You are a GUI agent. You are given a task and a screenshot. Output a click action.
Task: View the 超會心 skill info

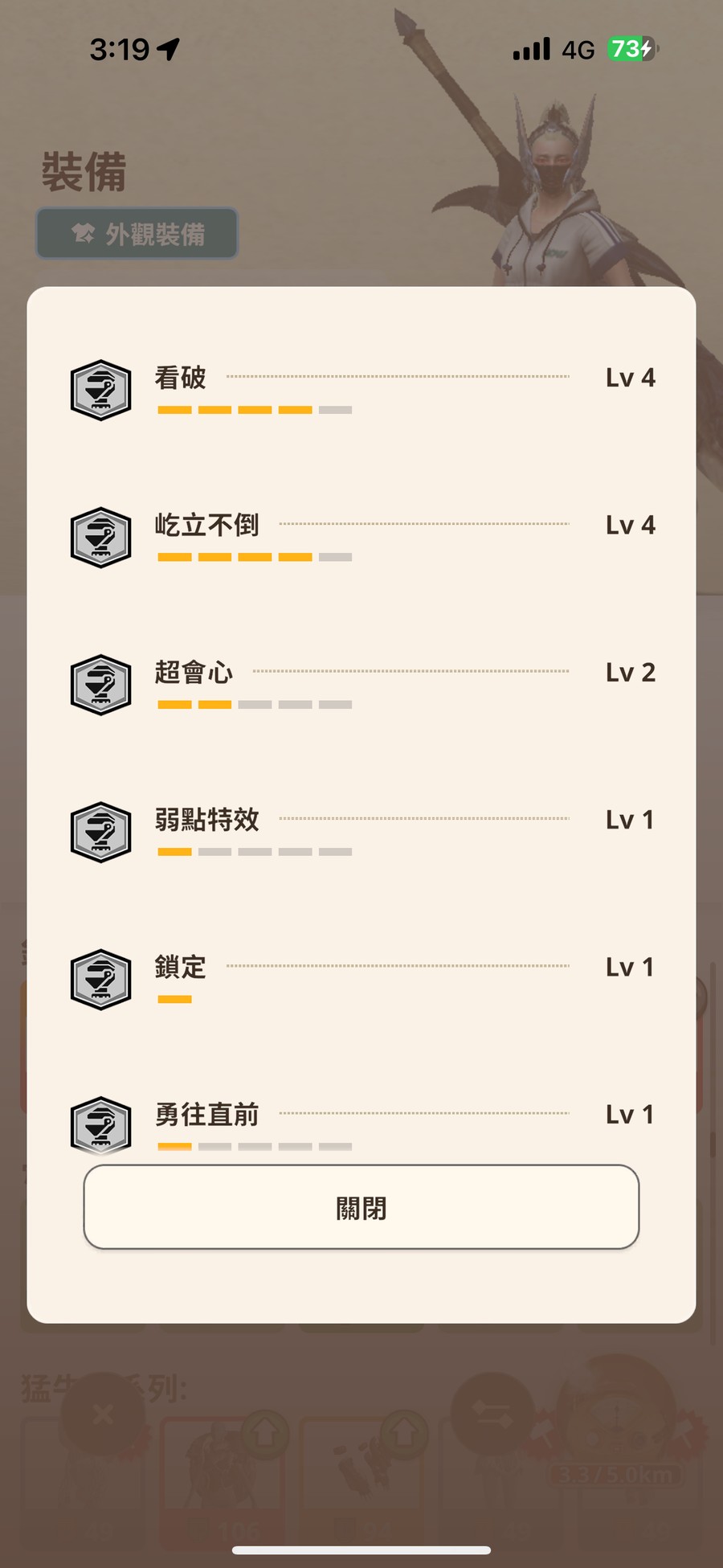pos(361,683)
